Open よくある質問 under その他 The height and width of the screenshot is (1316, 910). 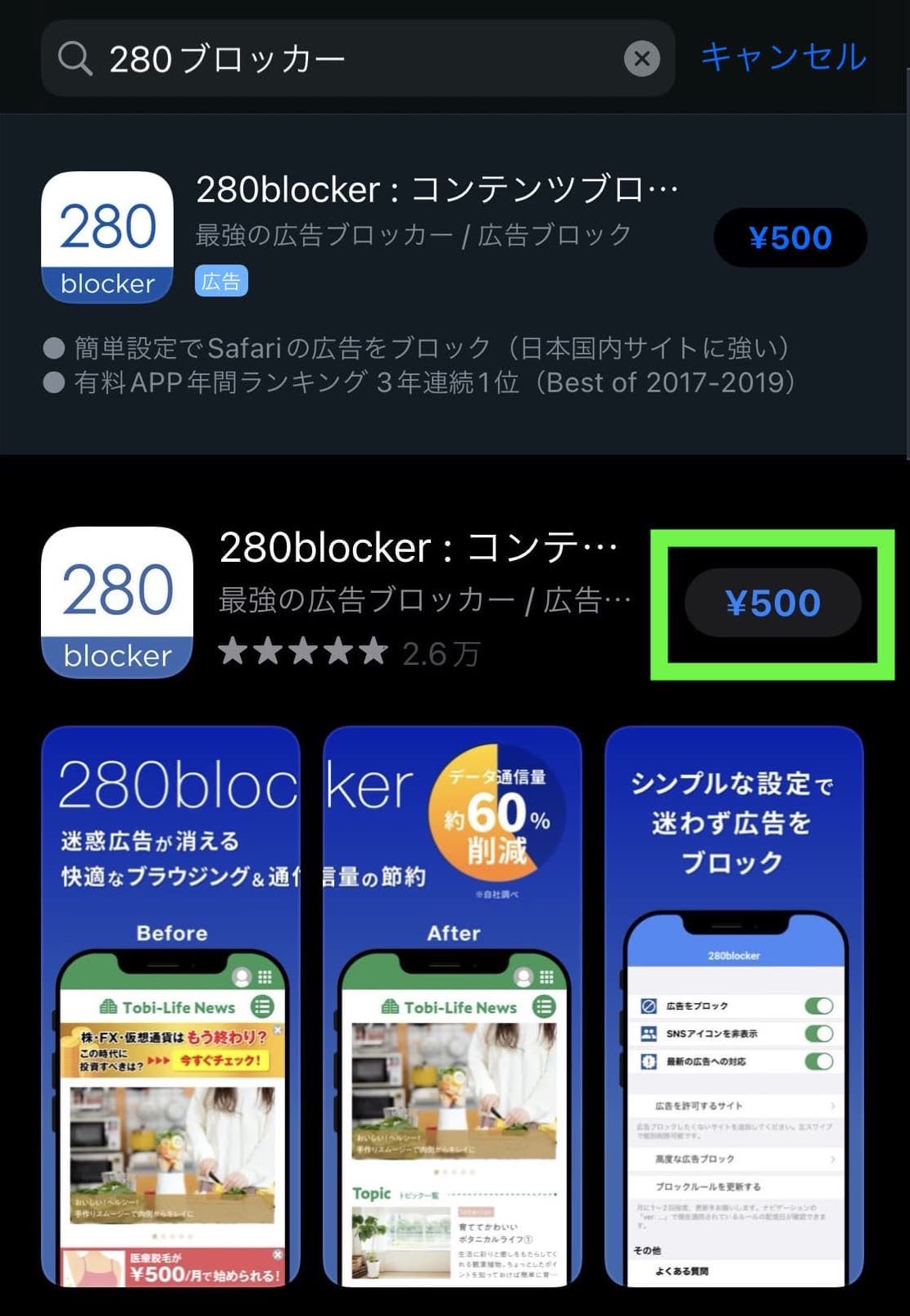(684, 1270)
